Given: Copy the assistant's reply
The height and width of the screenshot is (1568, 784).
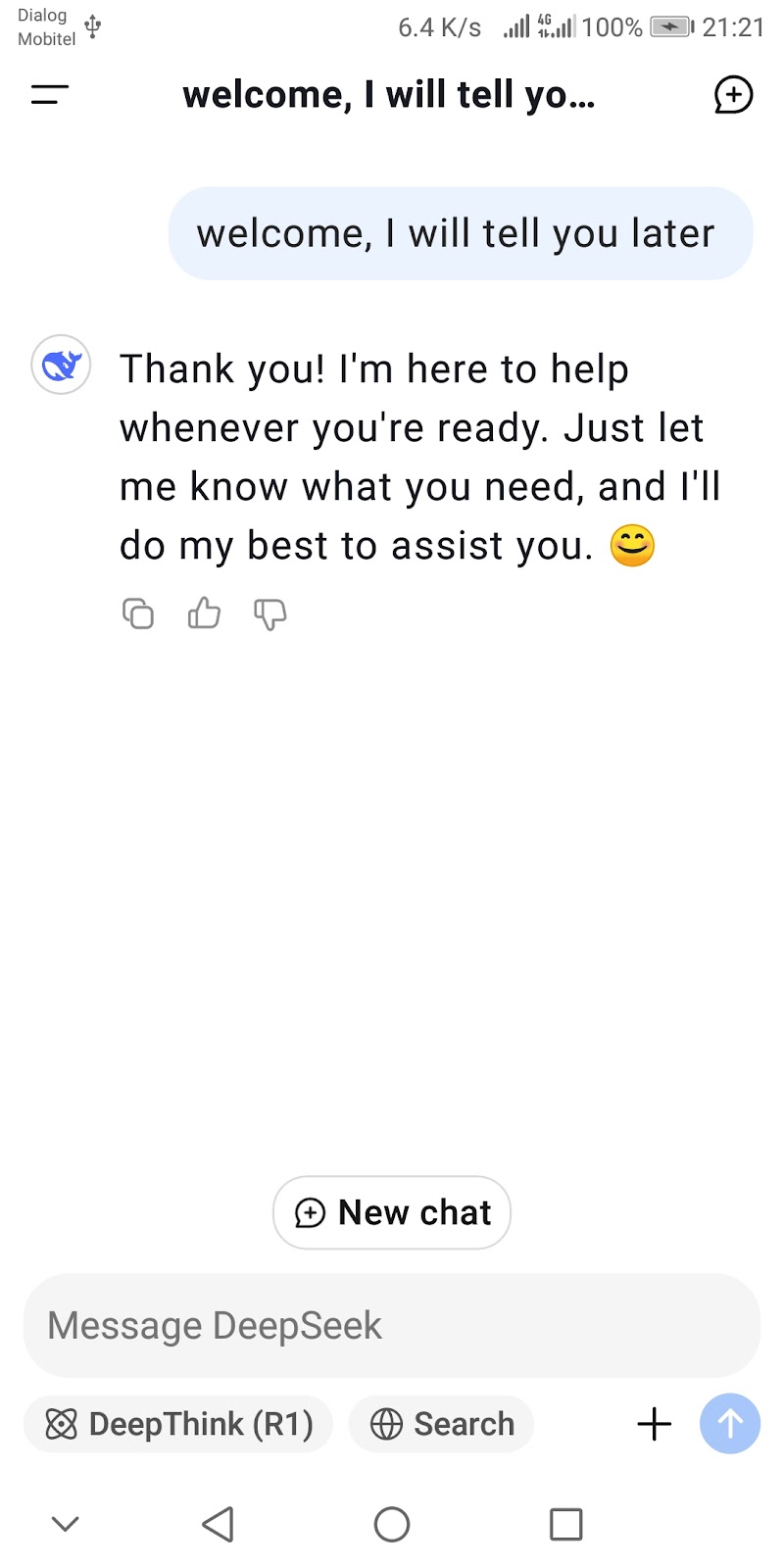Looking at the screenshot, I should tap(138, 613).
